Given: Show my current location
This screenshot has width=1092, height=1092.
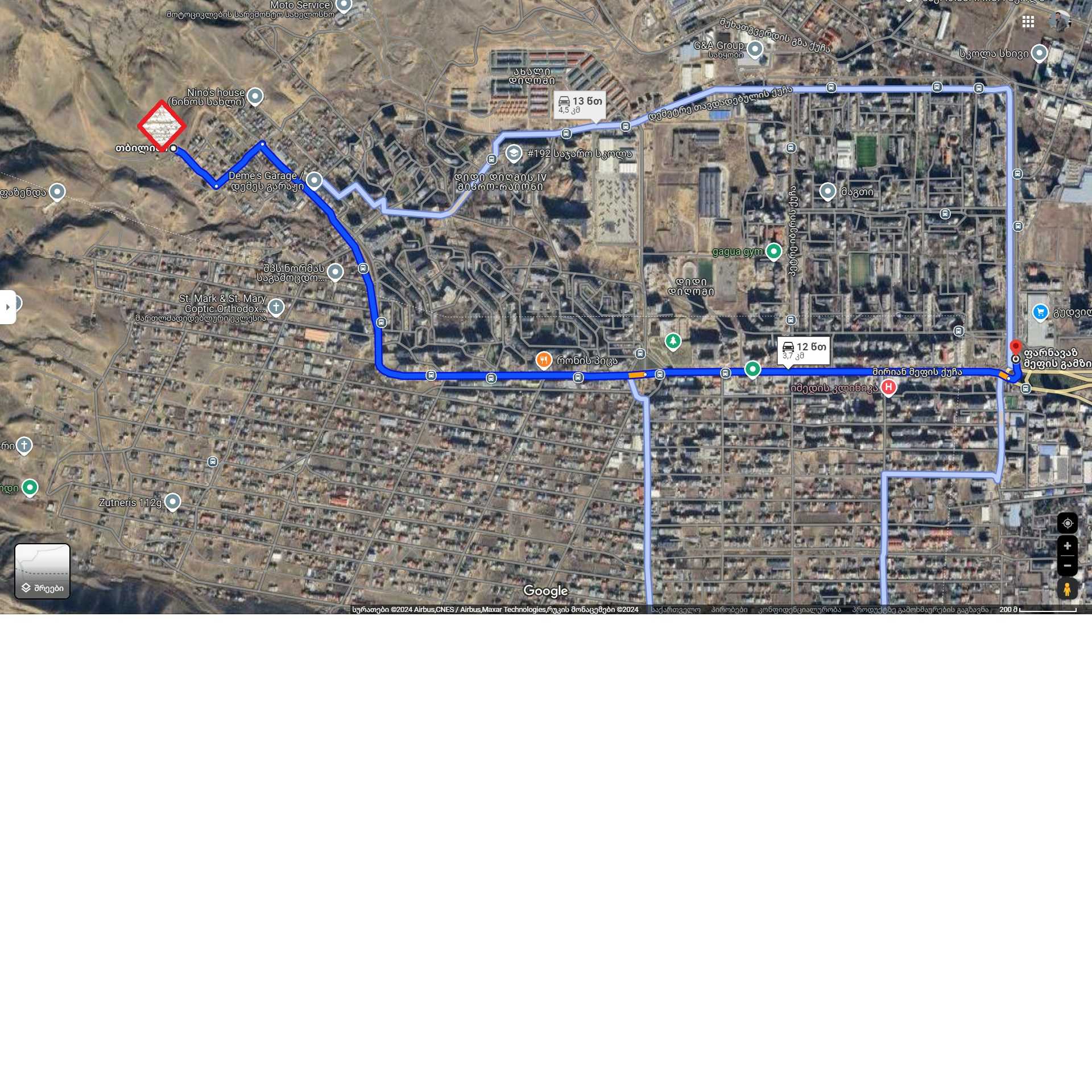Looking at the screenshot, I should [x=1067, y=523].
